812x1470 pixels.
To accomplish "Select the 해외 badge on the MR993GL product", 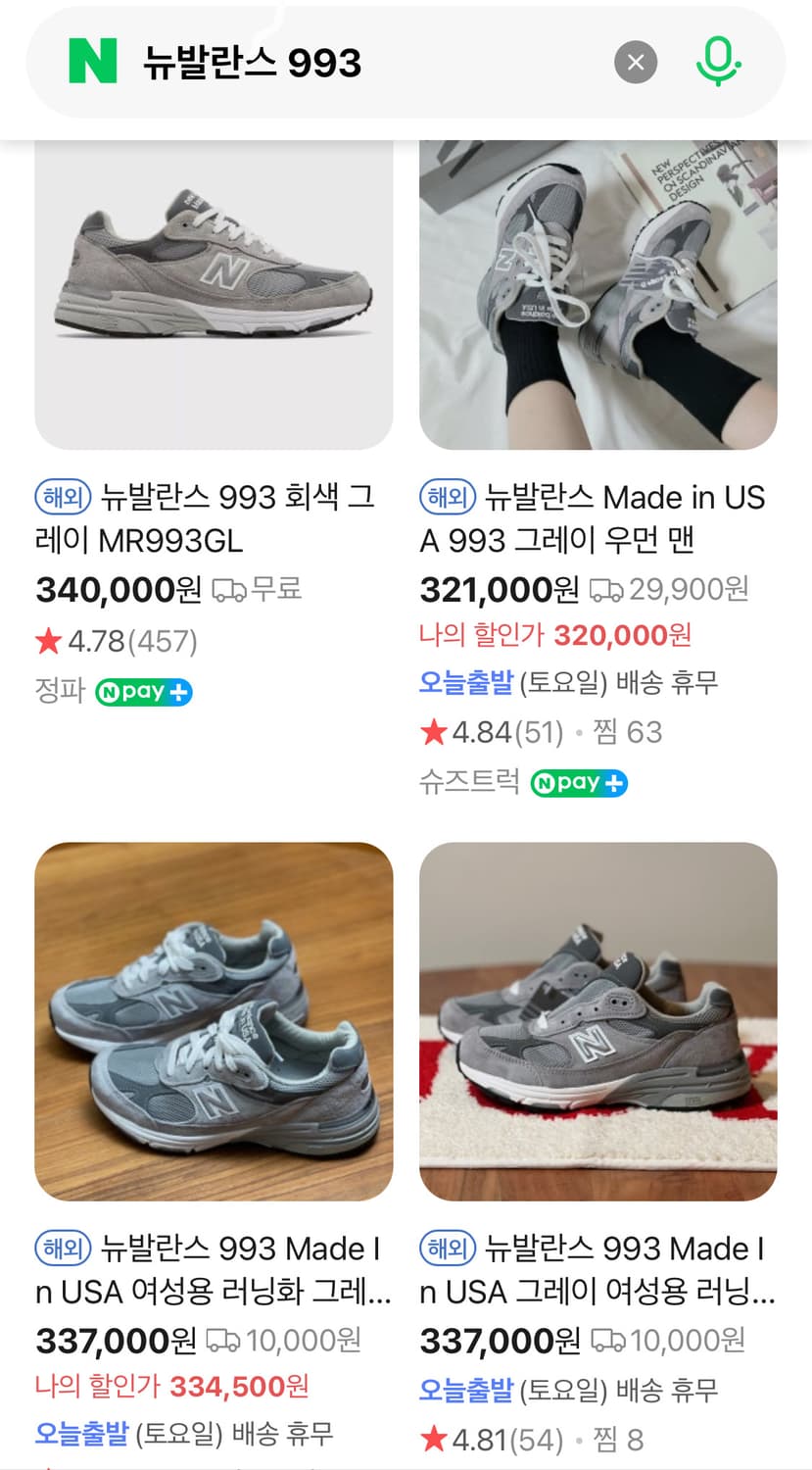I will pyautogui.click(x=61, y=497).
